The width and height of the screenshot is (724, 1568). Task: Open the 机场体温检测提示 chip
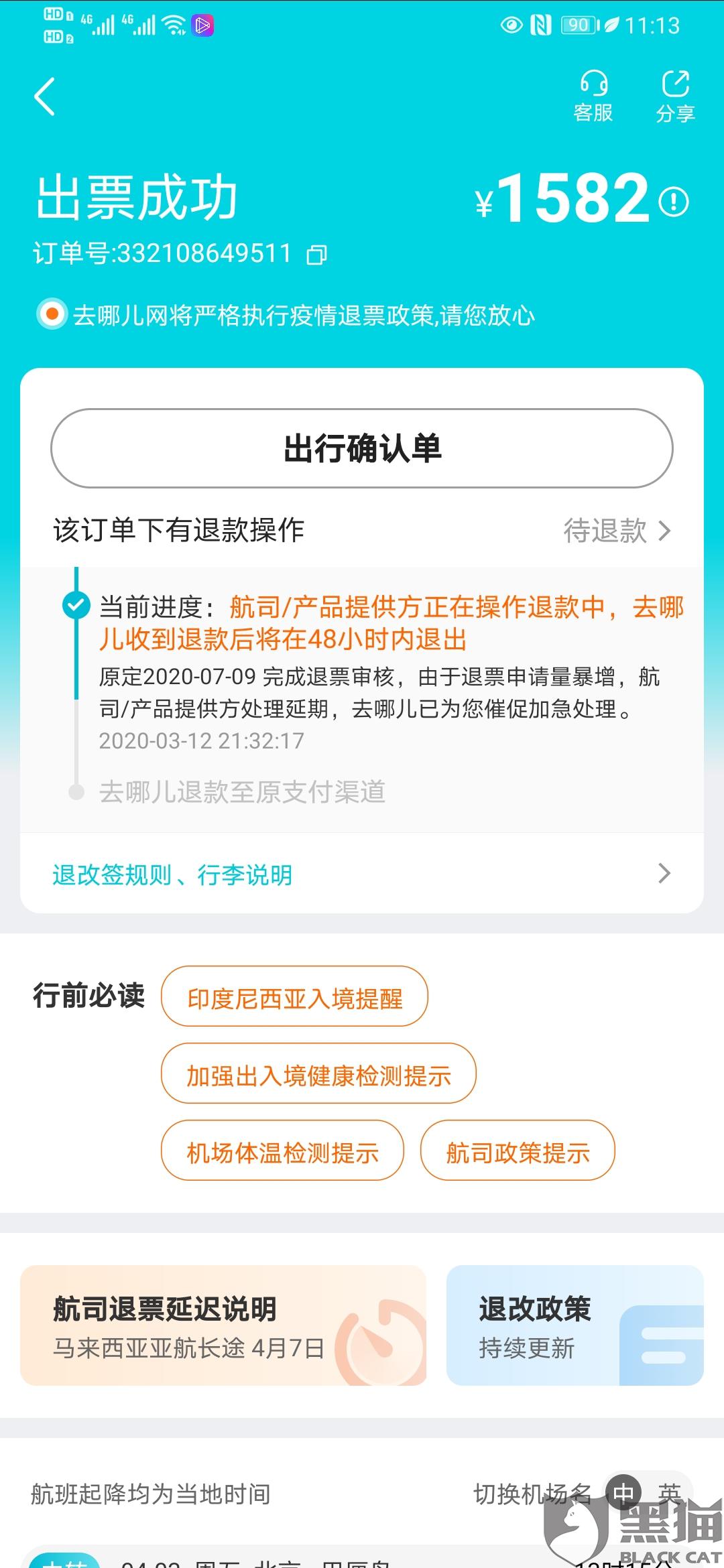pyautogui.click(x=282, y=1151)
